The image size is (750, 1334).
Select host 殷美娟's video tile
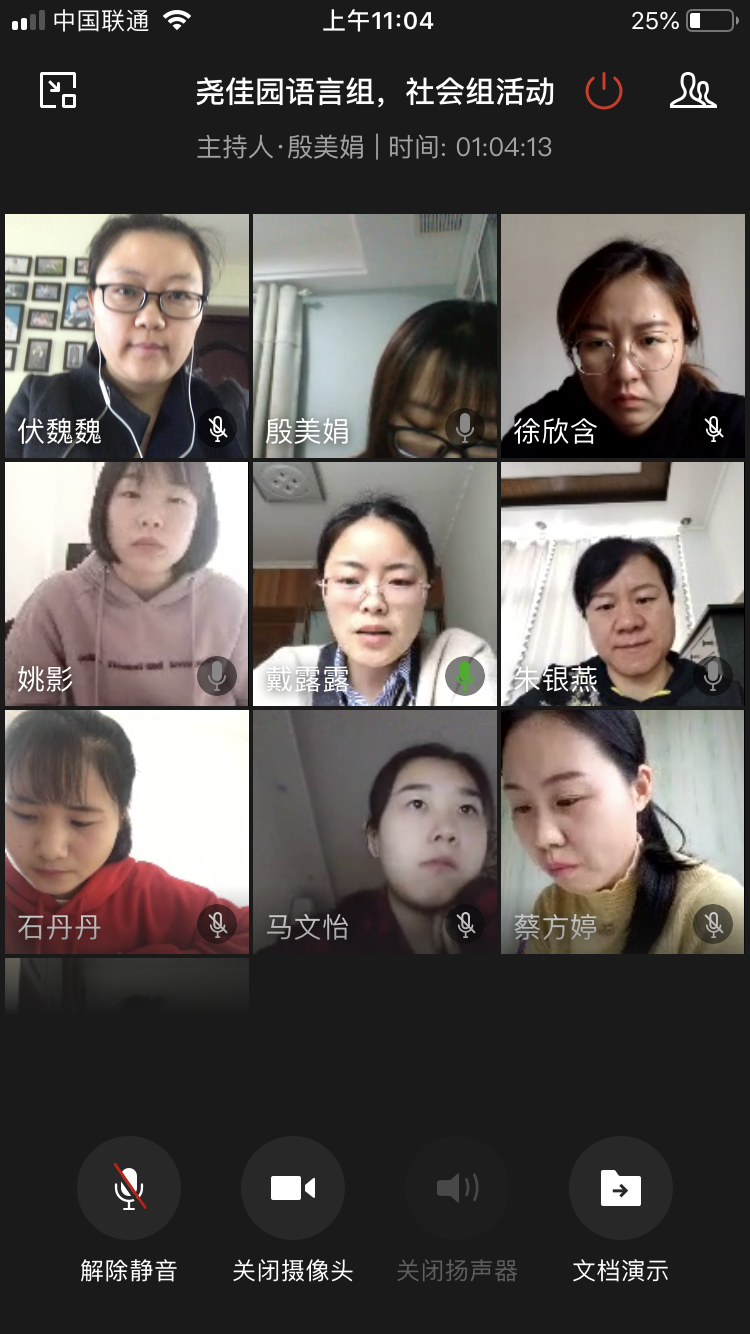pos(375,336)
